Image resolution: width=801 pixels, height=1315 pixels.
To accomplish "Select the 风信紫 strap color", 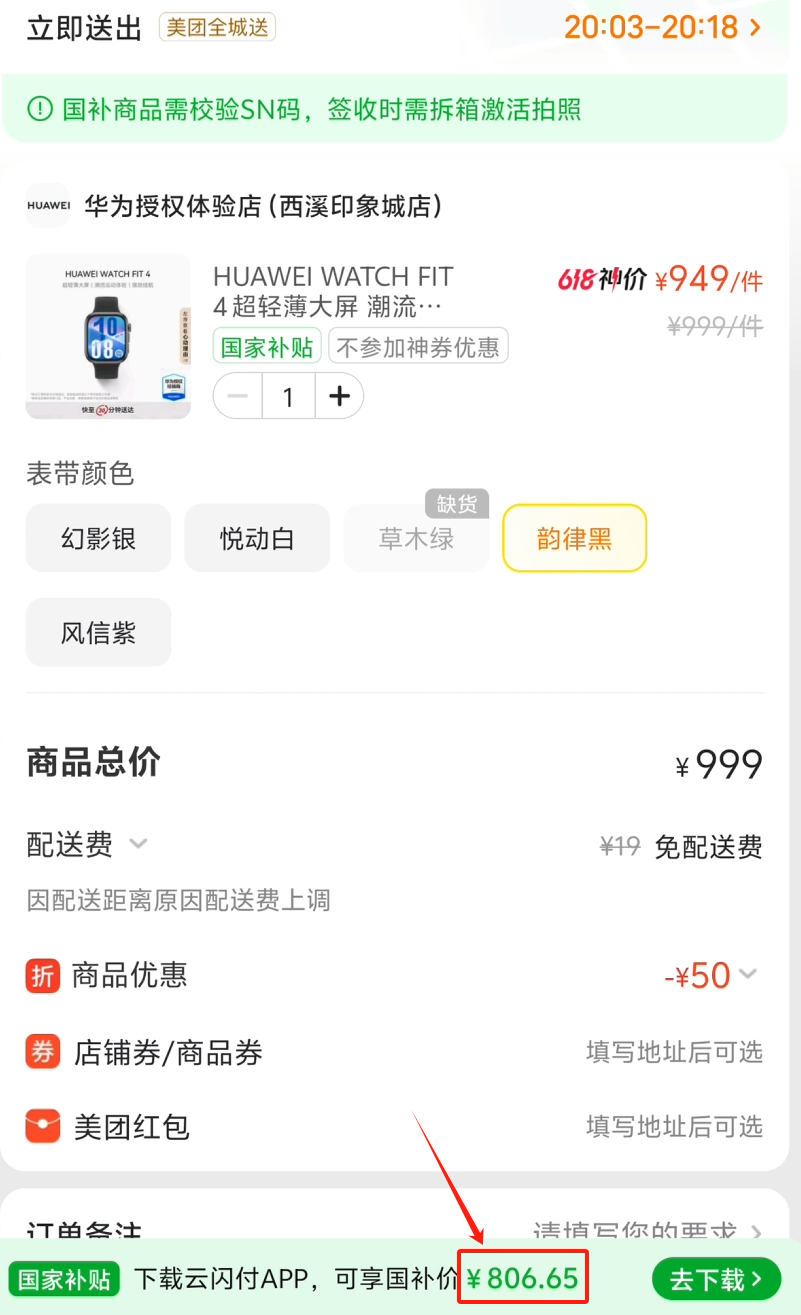I will [98, 633].
